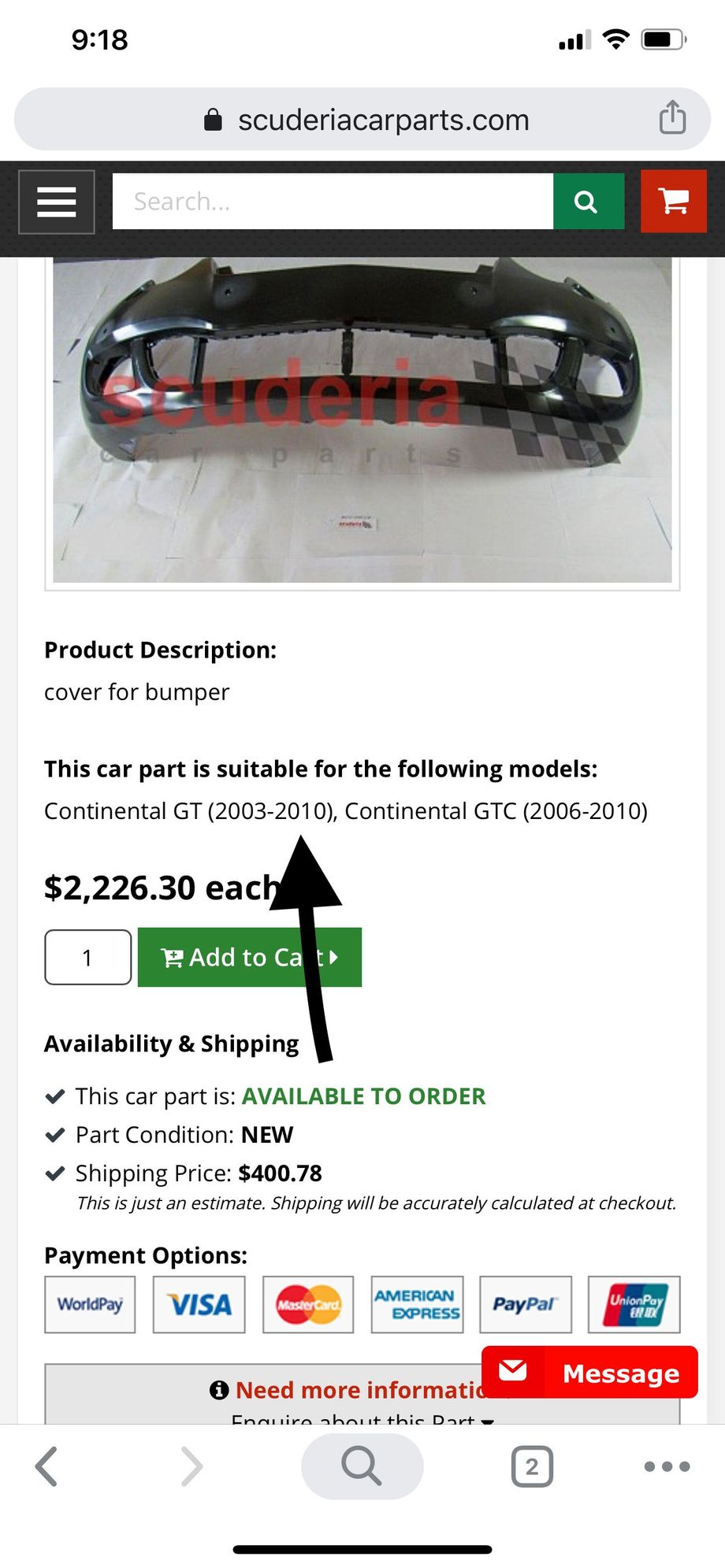Go back to the previous page
The image size is (725, 1568).
(46, 1466)
